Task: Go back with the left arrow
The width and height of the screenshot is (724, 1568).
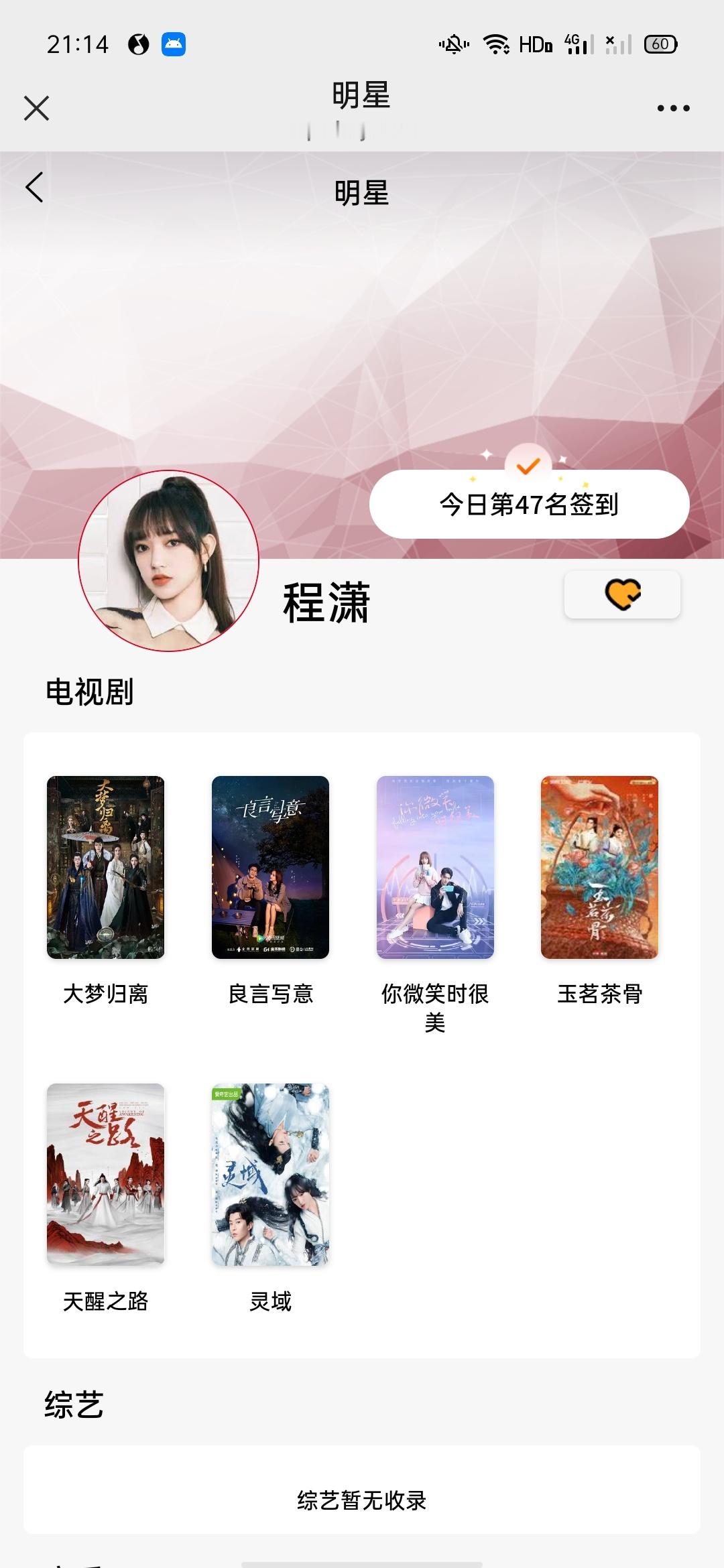Action: [34, 187]
